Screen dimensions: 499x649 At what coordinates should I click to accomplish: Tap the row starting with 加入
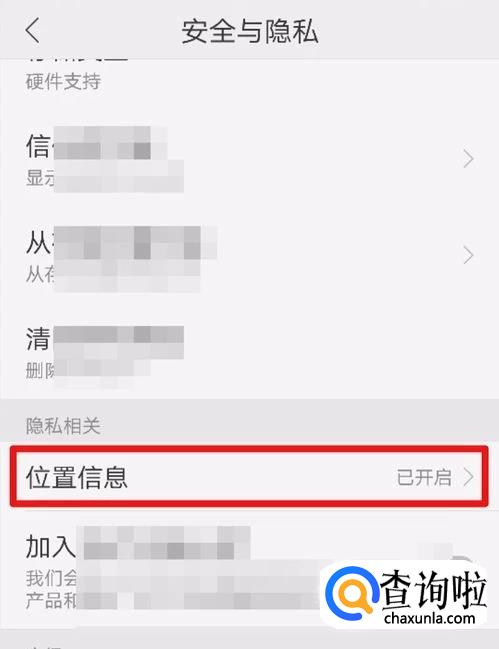pyautogui.click(x=250, y=570)
